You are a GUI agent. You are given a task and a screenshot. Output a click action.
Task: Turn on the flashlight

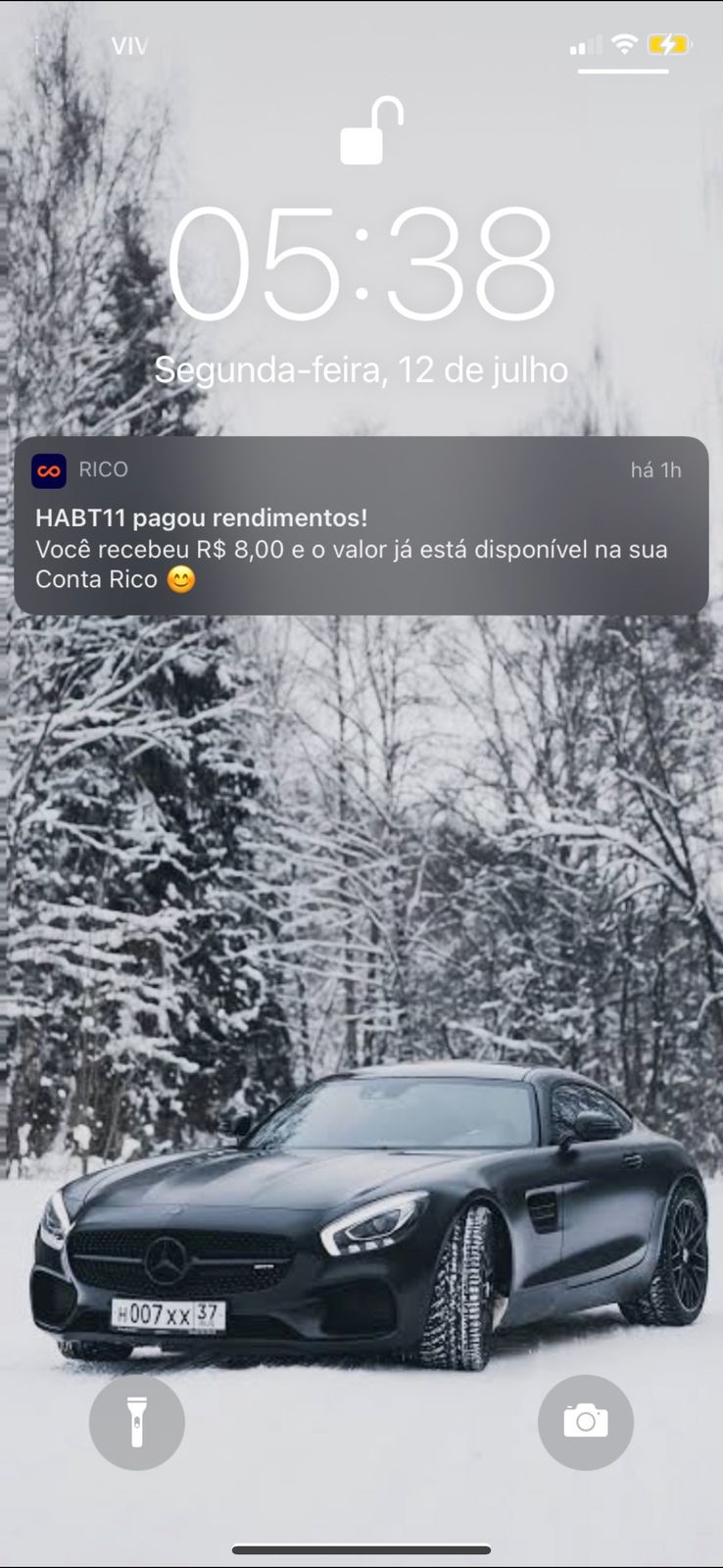point(137,1422)
